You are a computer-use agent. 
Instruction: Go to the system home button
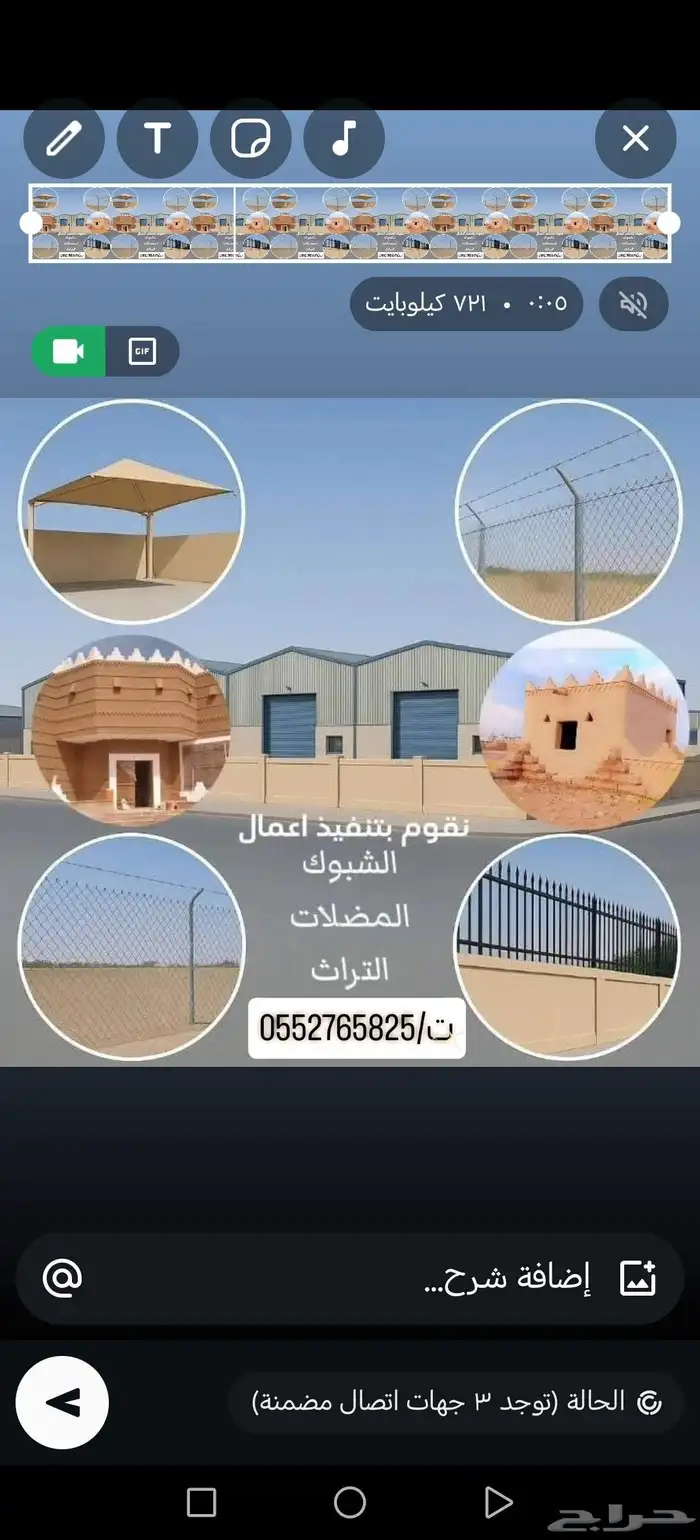(350, 1502)
